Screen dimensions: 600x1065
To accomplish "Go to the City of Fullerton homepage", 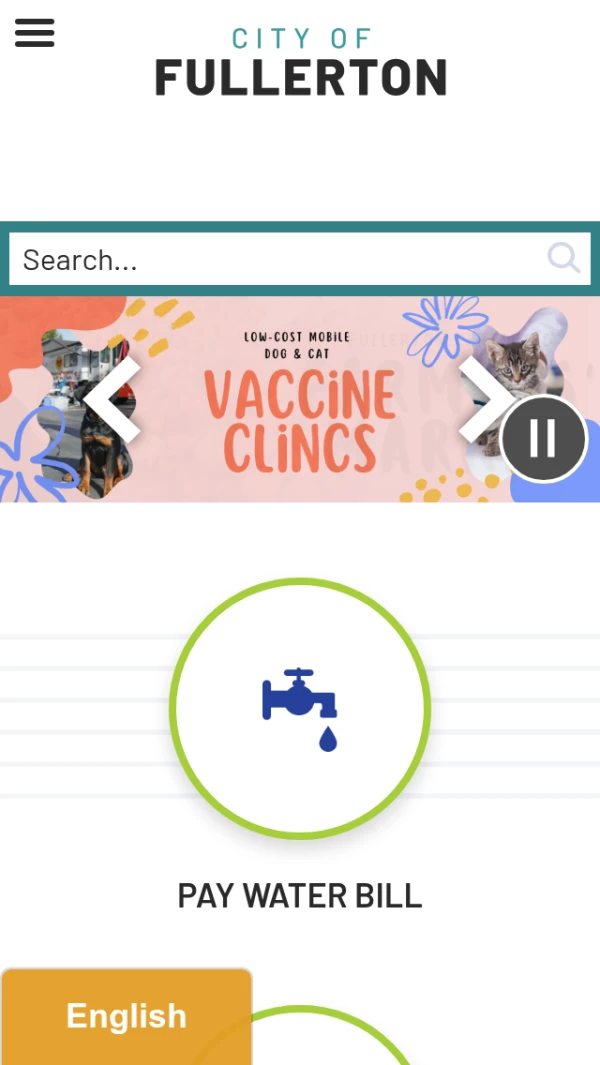I will point(300,64).
